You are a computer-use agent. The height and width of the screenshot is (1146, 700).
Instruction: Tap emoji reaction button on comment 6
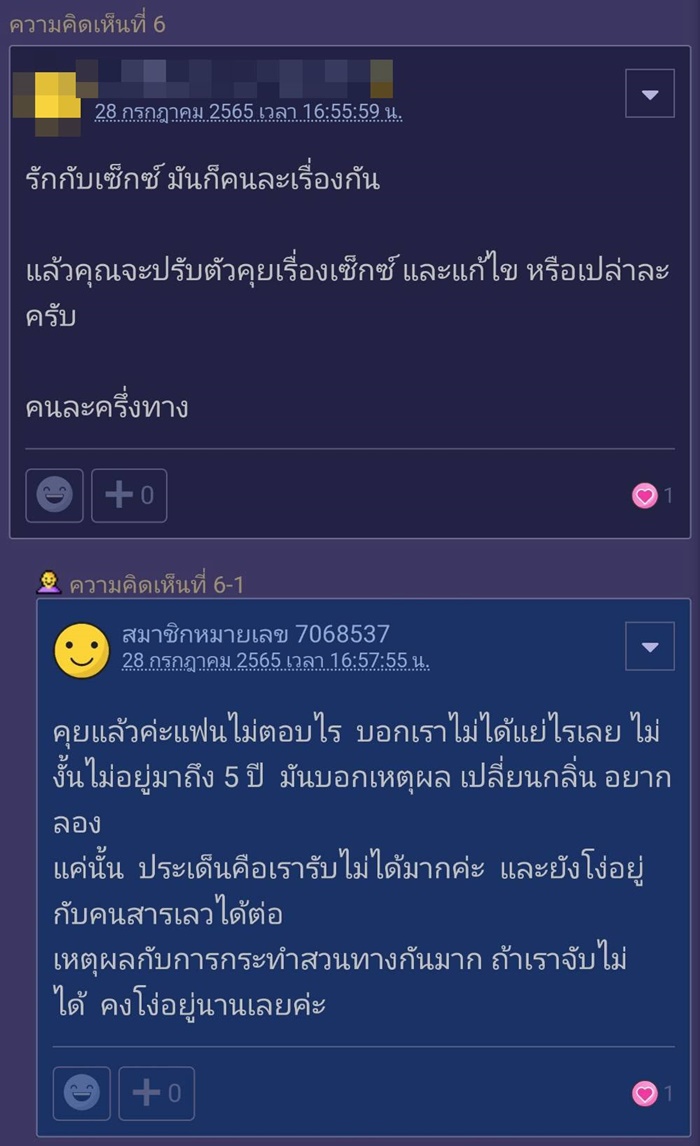point(54,495)
